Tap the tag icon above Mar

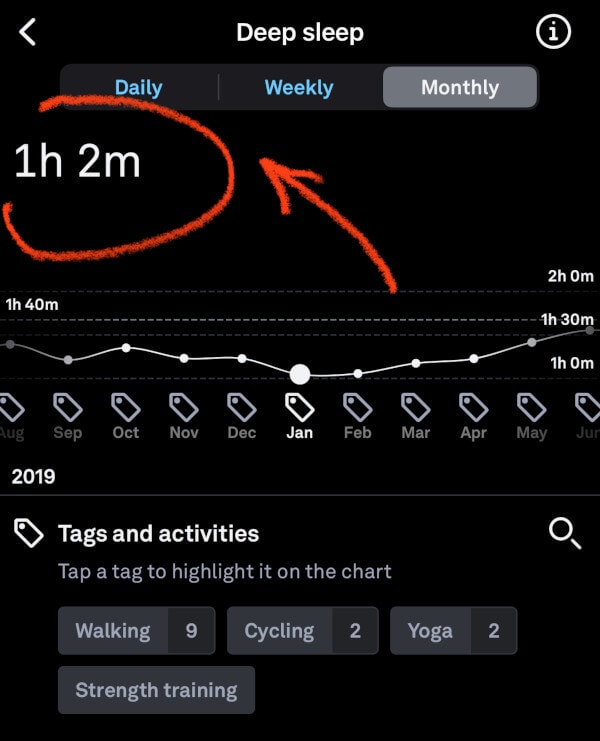click(x=415, y=407)
